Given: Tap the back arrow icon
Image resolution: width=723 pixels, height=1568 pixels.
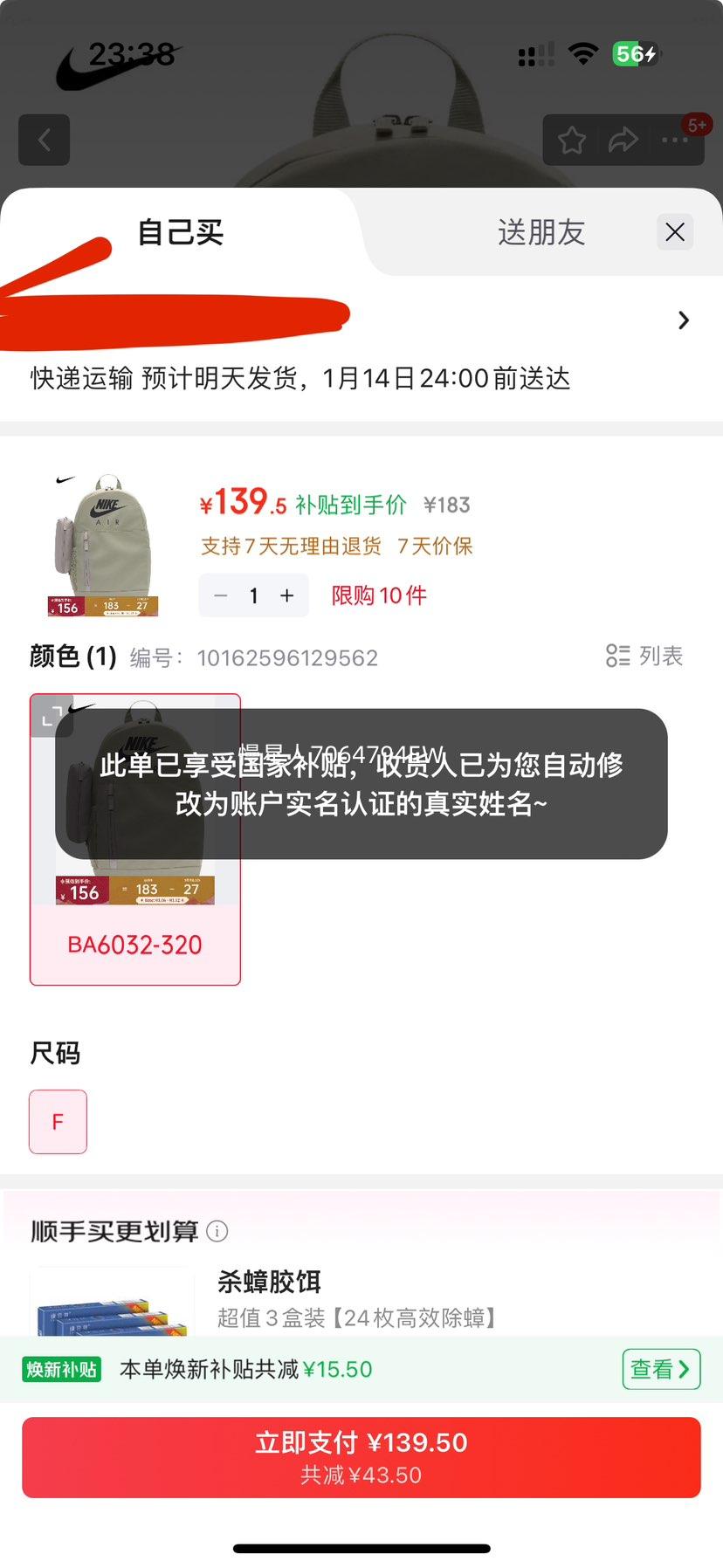Looking at the screenshot, I should click(45, 140).
